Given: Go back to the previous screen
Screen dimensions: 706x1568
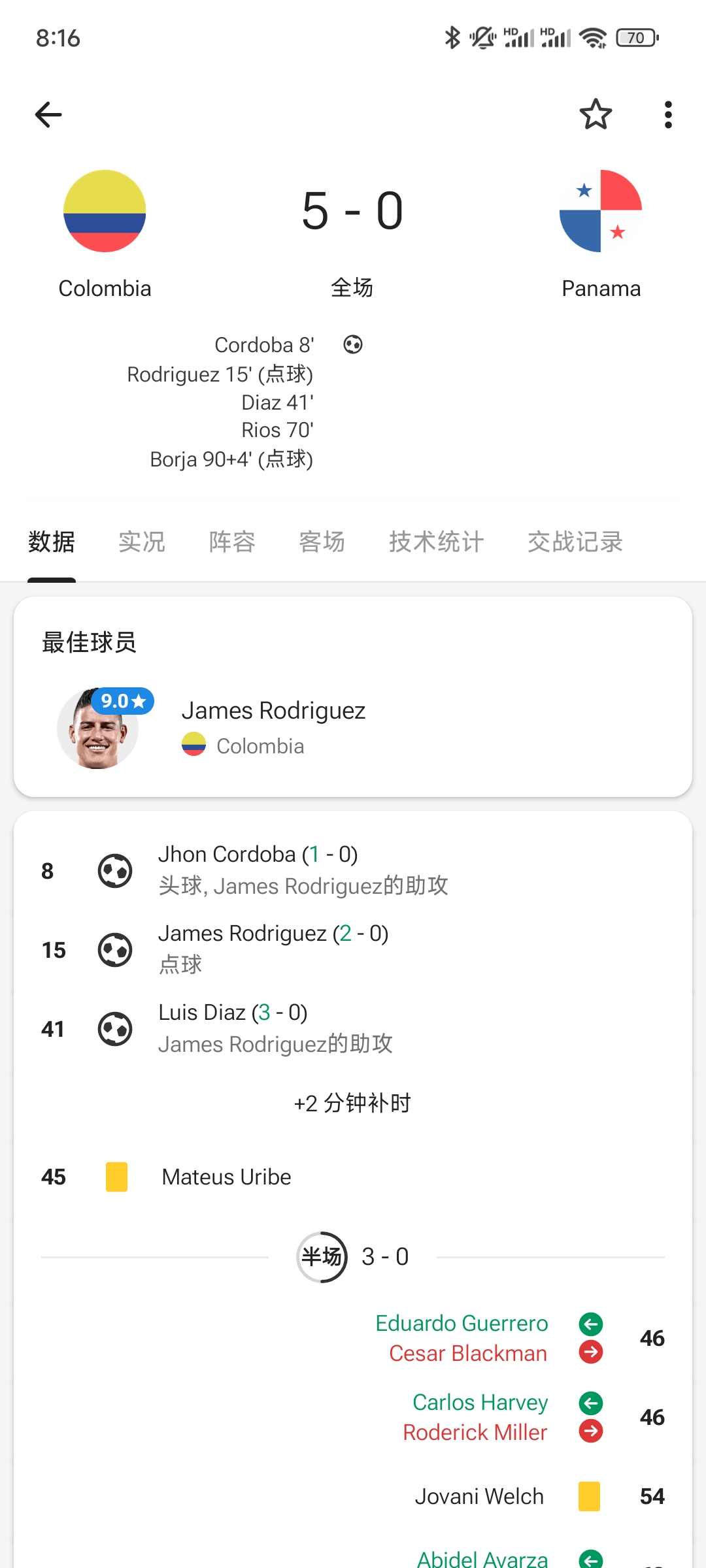Looking at the screenshot, I should [x=48, y=115].
